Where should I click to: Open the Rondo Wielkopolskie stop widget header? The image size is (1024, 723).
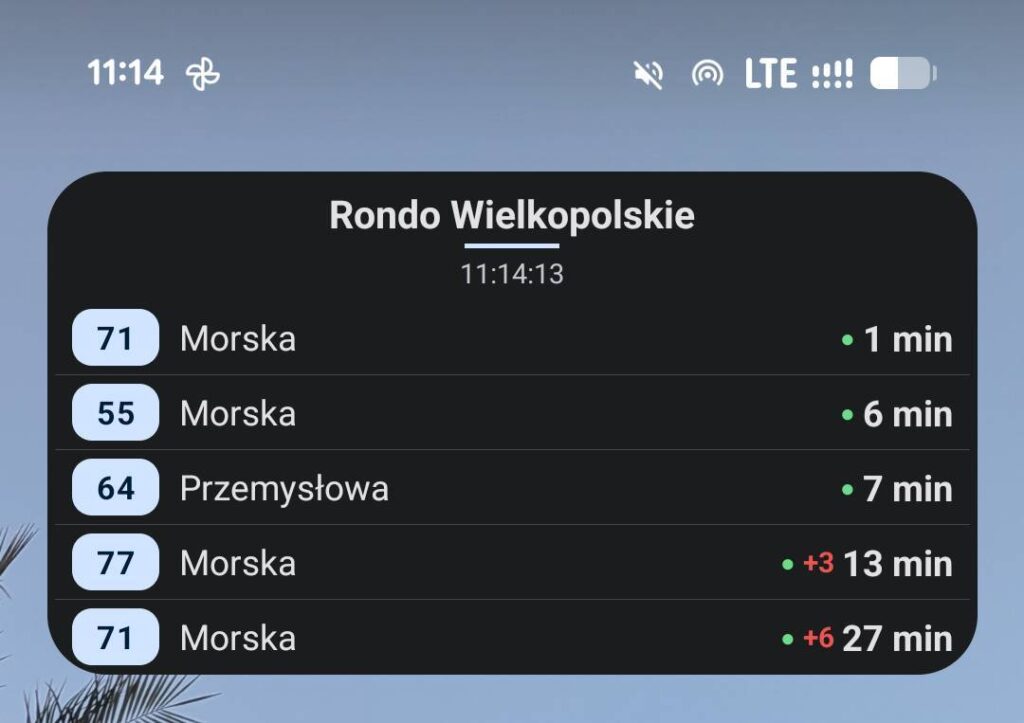coord(512,216)
